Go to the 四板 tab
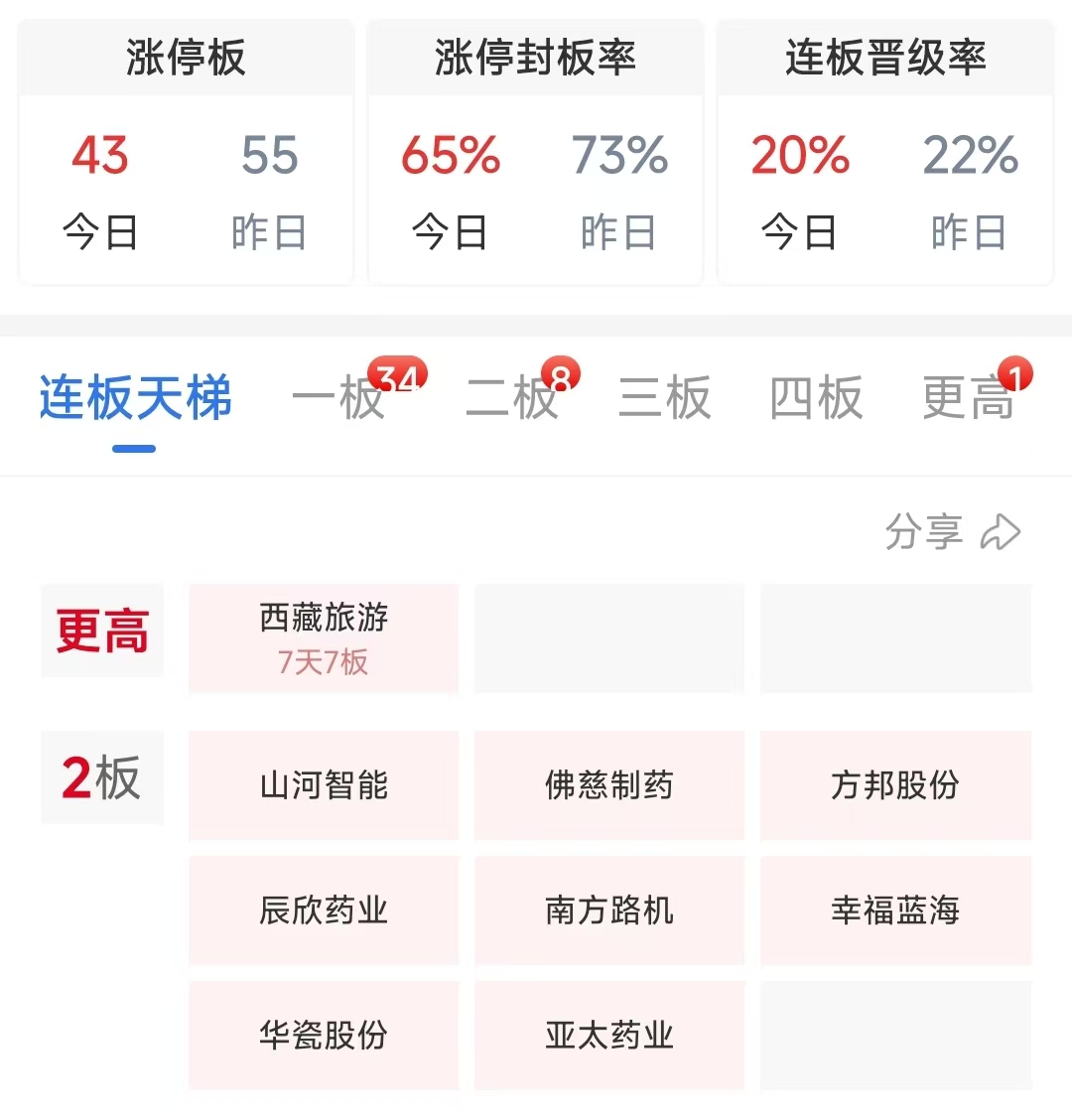Image resolution: width=1072 pixels, height=1120 pixels. pyautogui.click(x=816, y=399)
